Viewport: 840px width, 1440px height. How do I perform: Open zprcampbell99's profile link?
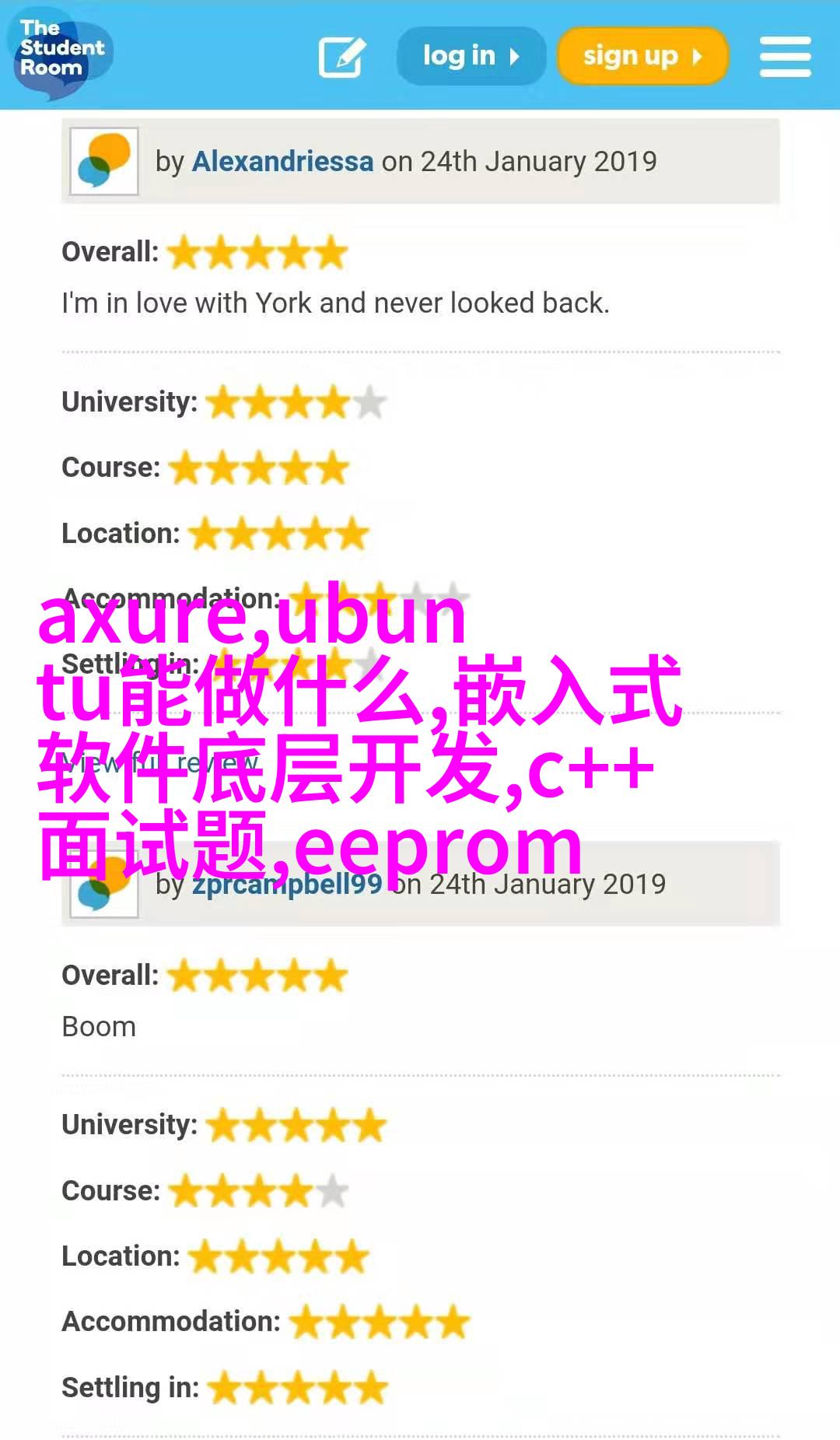click(286, 885)
